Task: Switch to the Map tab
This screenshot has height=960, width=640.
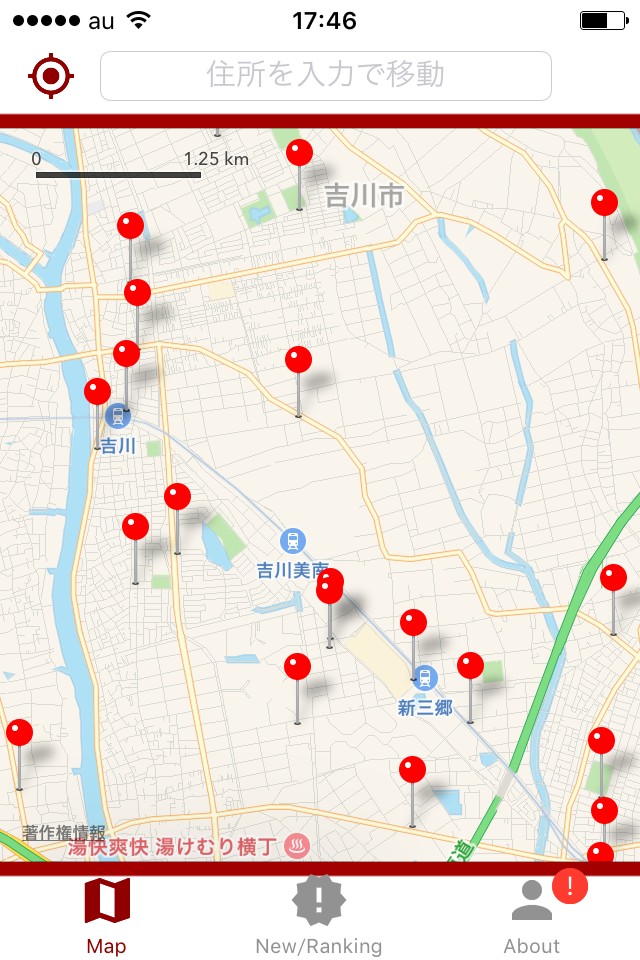Action: click(106, 916)
